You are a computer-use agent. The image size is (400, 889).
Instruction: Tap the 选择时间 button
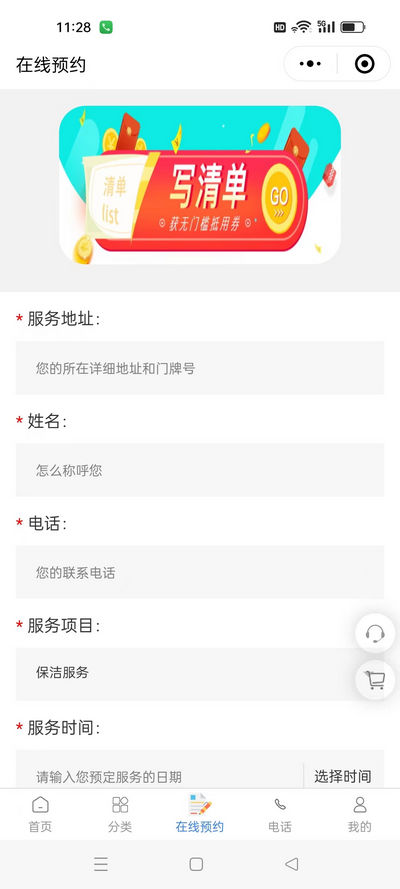(343, 776)
